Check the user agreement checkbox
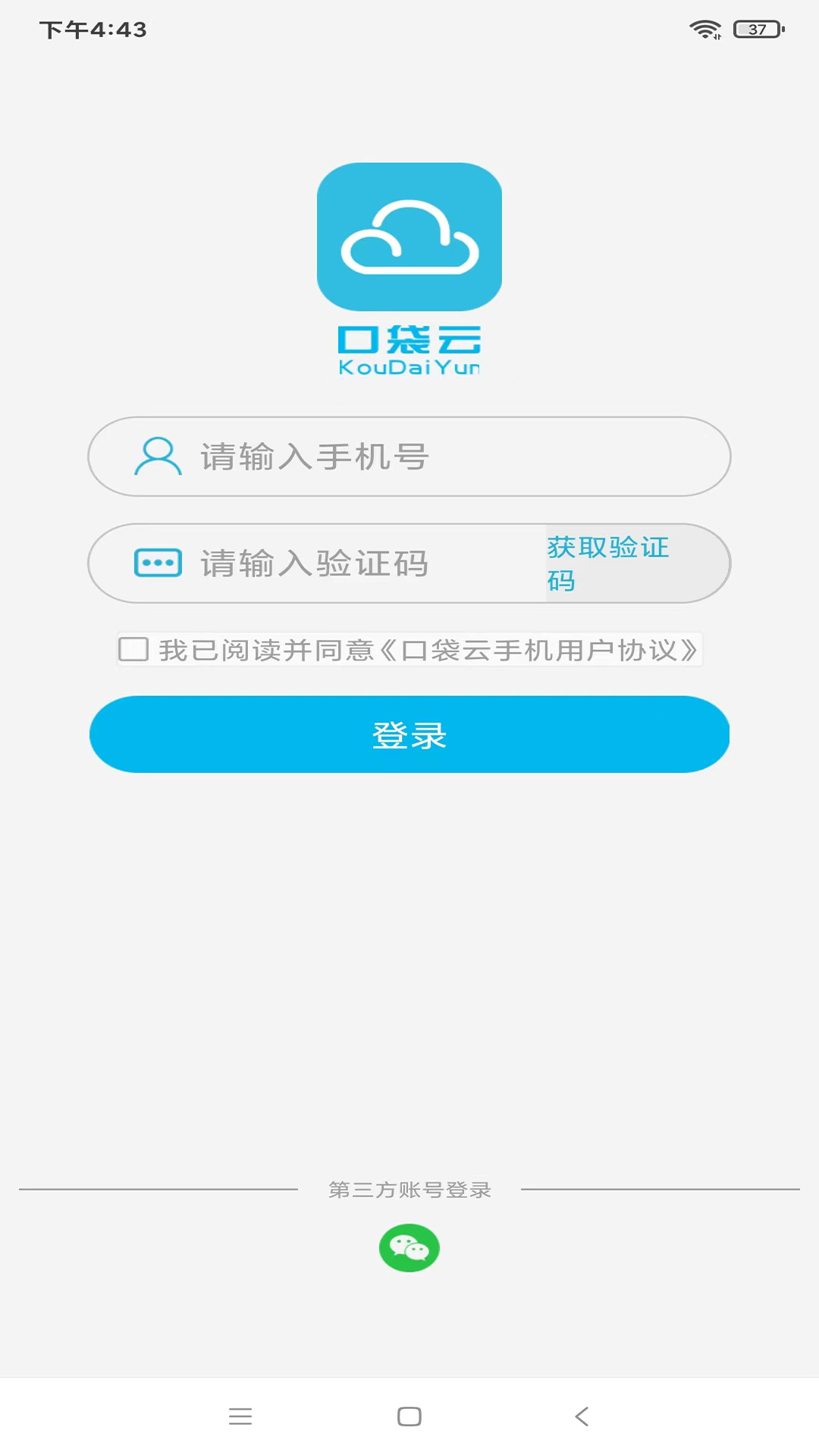This screenshot has height=1456, width=819. [x=133, y=649]
